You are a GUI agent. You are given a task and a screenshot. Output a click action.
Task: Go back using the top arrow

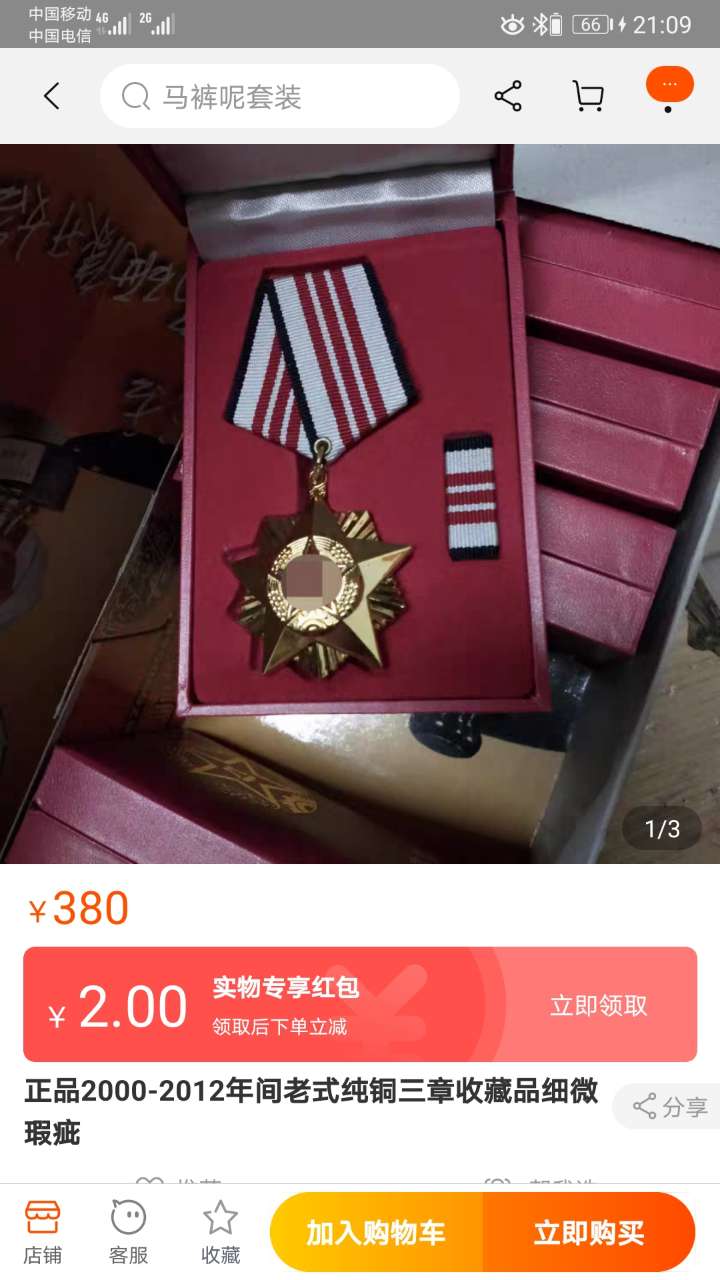click(x=52, y=97)
